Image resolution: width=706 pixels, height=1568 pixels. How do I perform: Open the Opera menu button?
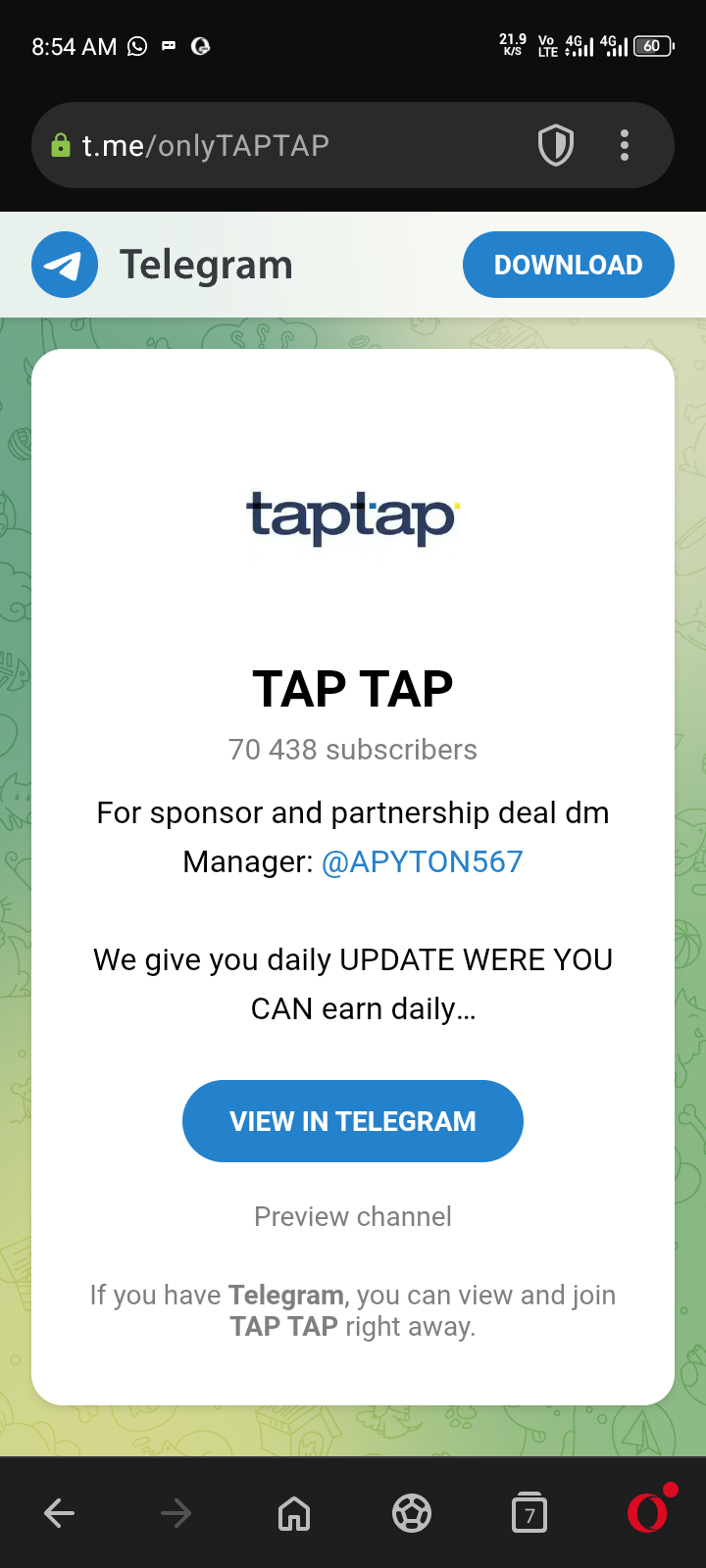coord(648,1512)
